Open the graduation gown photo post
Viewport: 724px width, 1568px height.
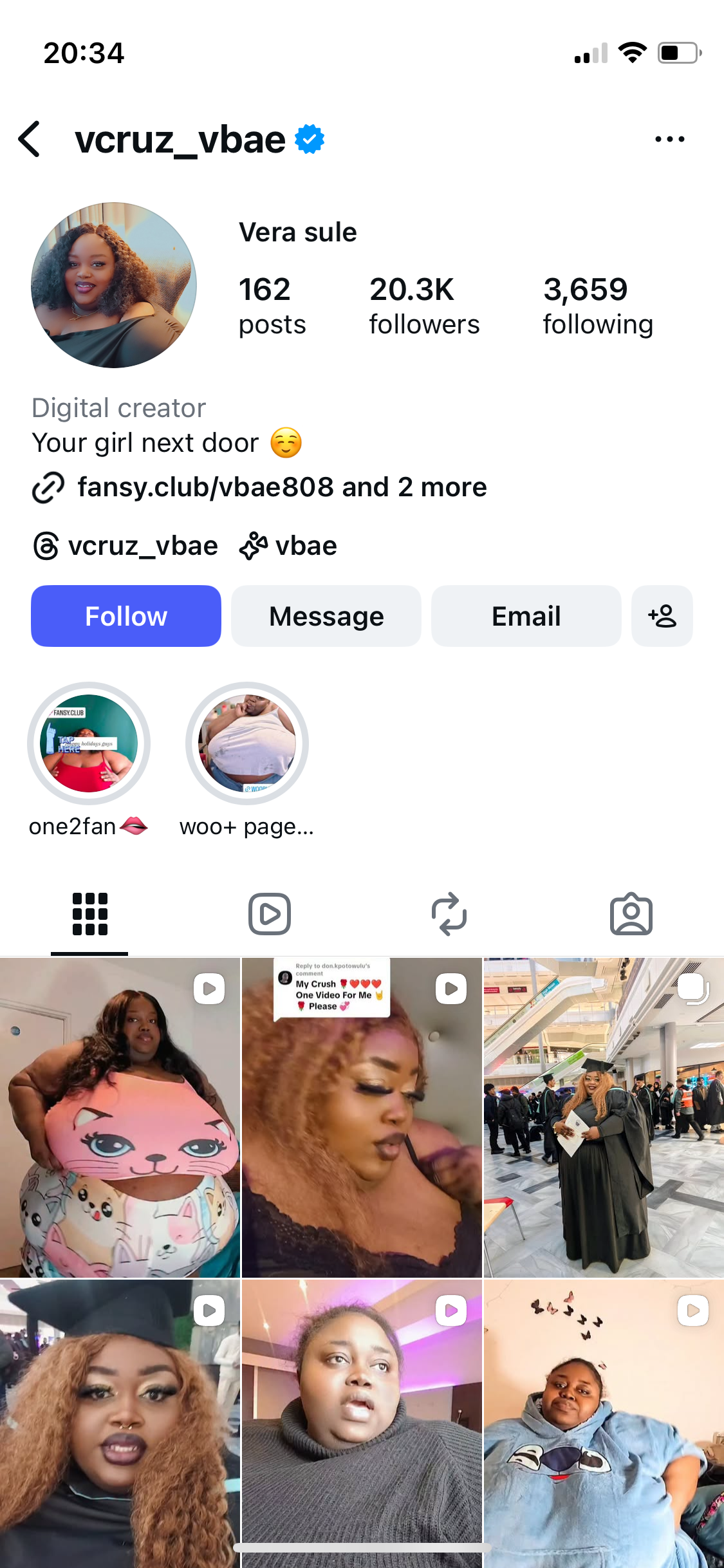(604, 1117)
